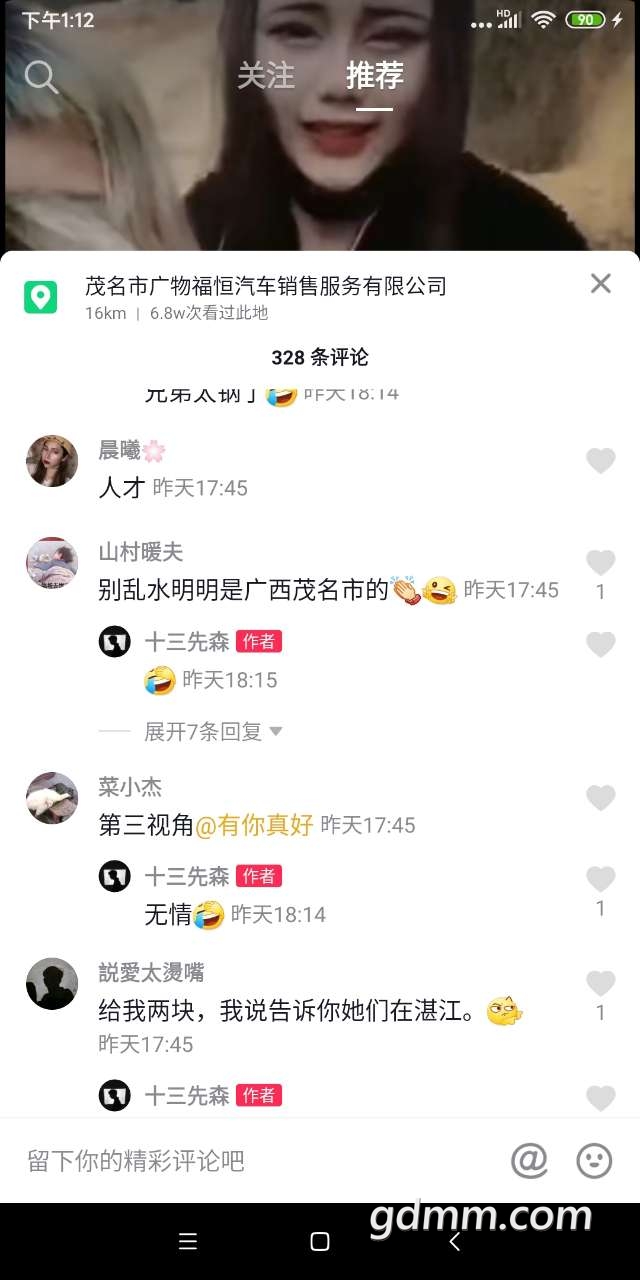Go back using the system back button
This screenshot has width=640, height=1280.
(454, 1241)
